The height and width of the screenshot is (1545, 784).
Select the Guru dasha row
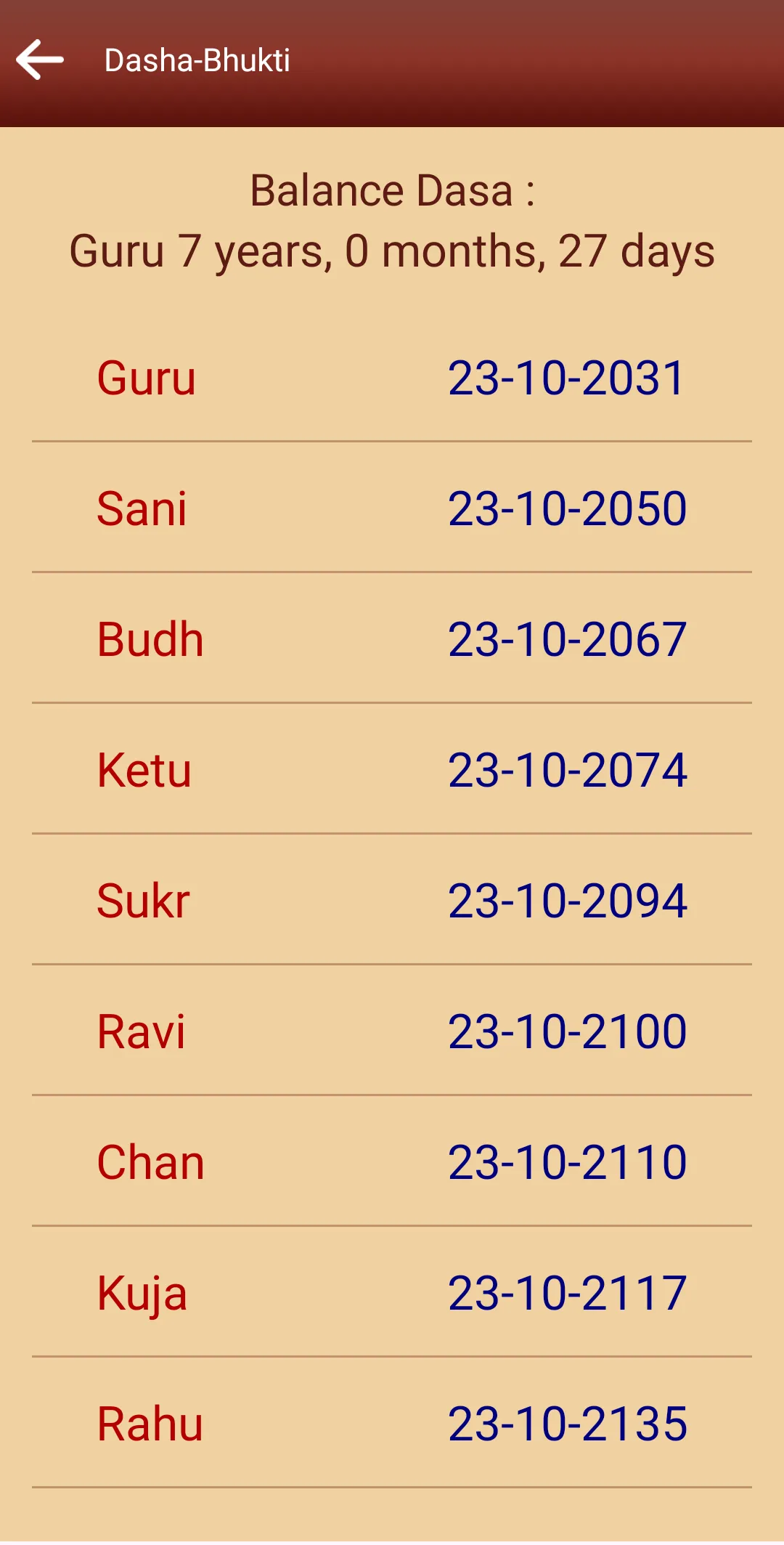(x=148, y=378)
